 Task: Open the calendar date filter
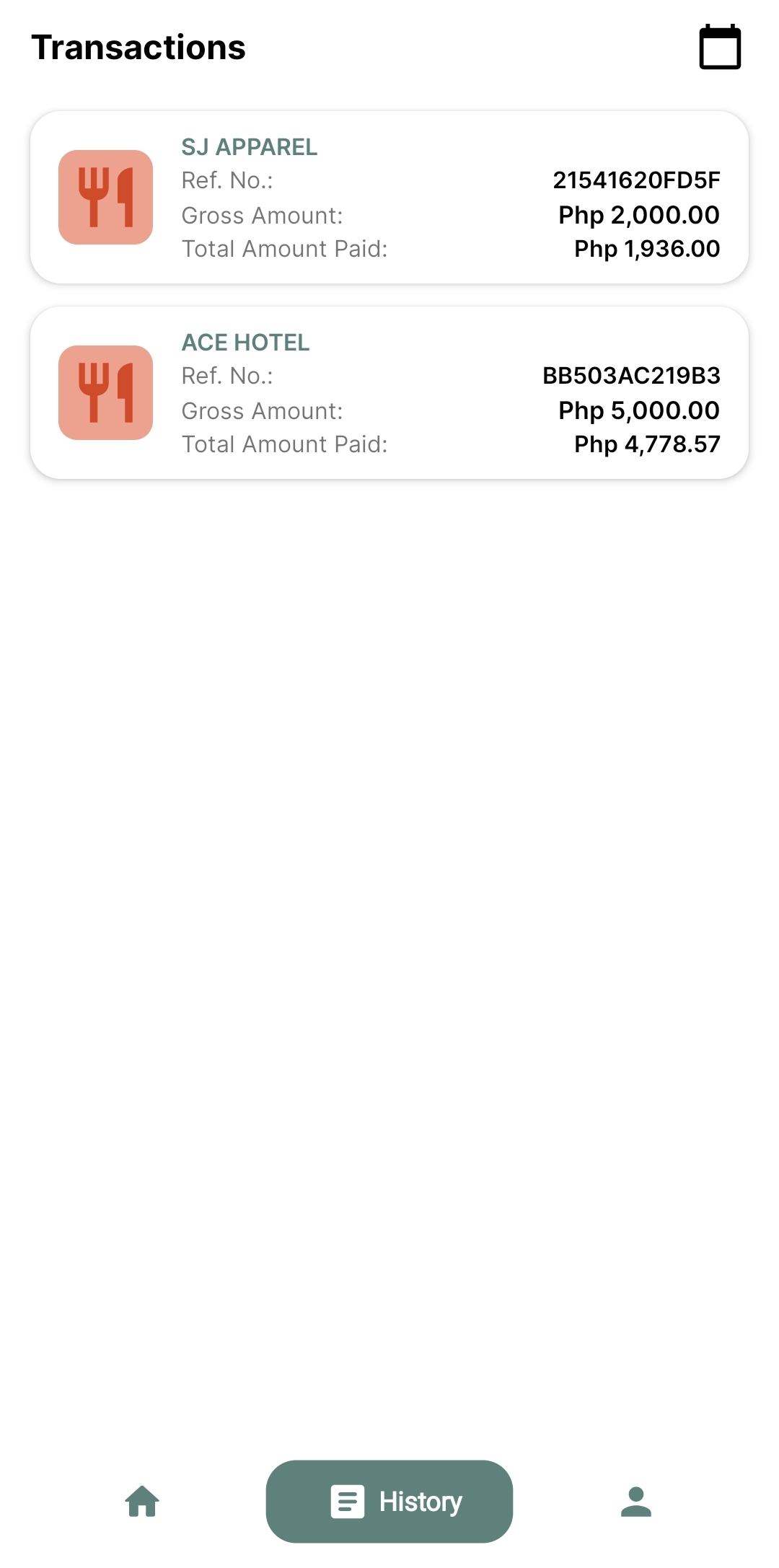pyautogui.click(x=720, y=48)
